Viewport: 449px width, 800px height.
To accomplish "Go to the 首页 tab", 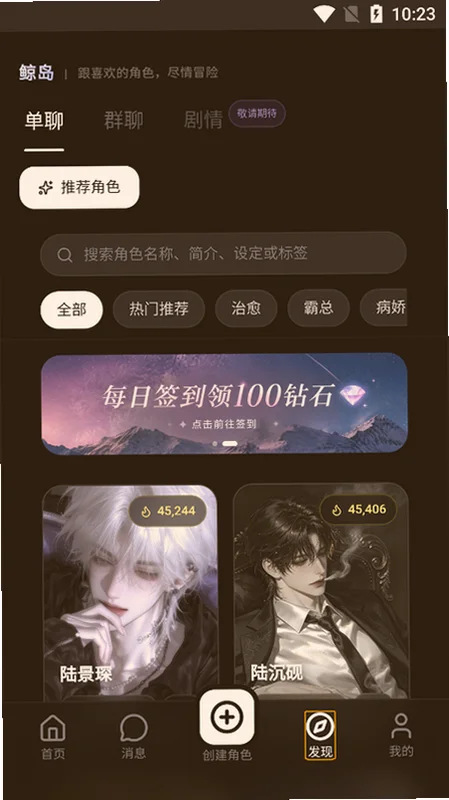I will [x=53, y=737].
